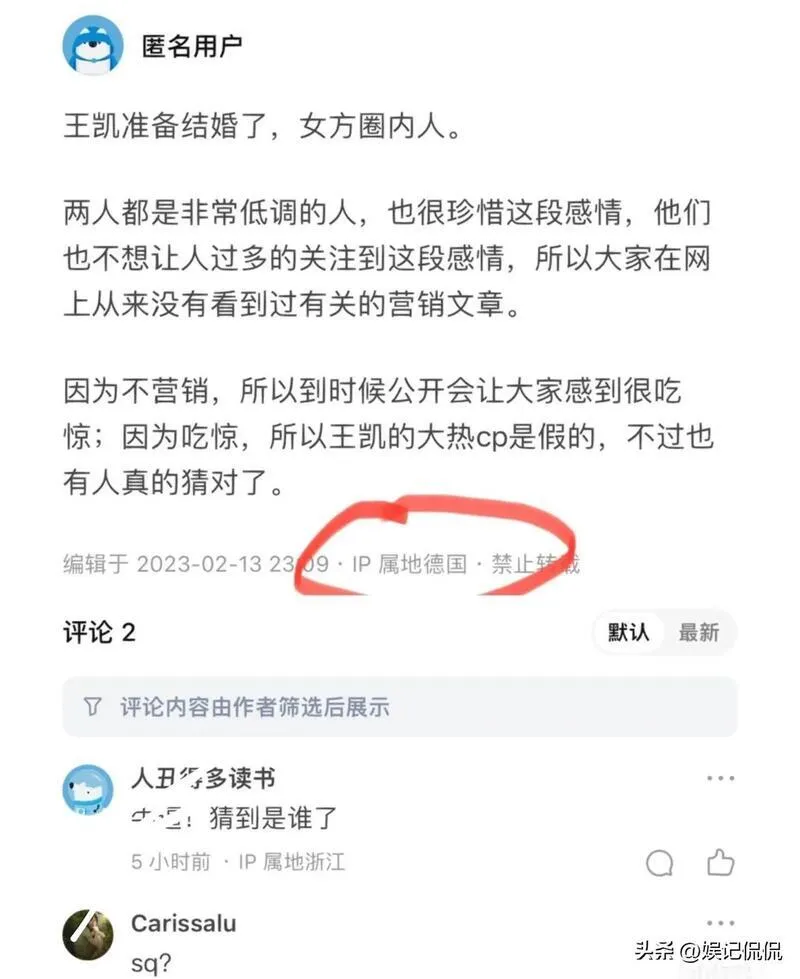This screenshot has width=800, height=979.
Task: Switch comments sorting to 最新
Action: [698, 632]
